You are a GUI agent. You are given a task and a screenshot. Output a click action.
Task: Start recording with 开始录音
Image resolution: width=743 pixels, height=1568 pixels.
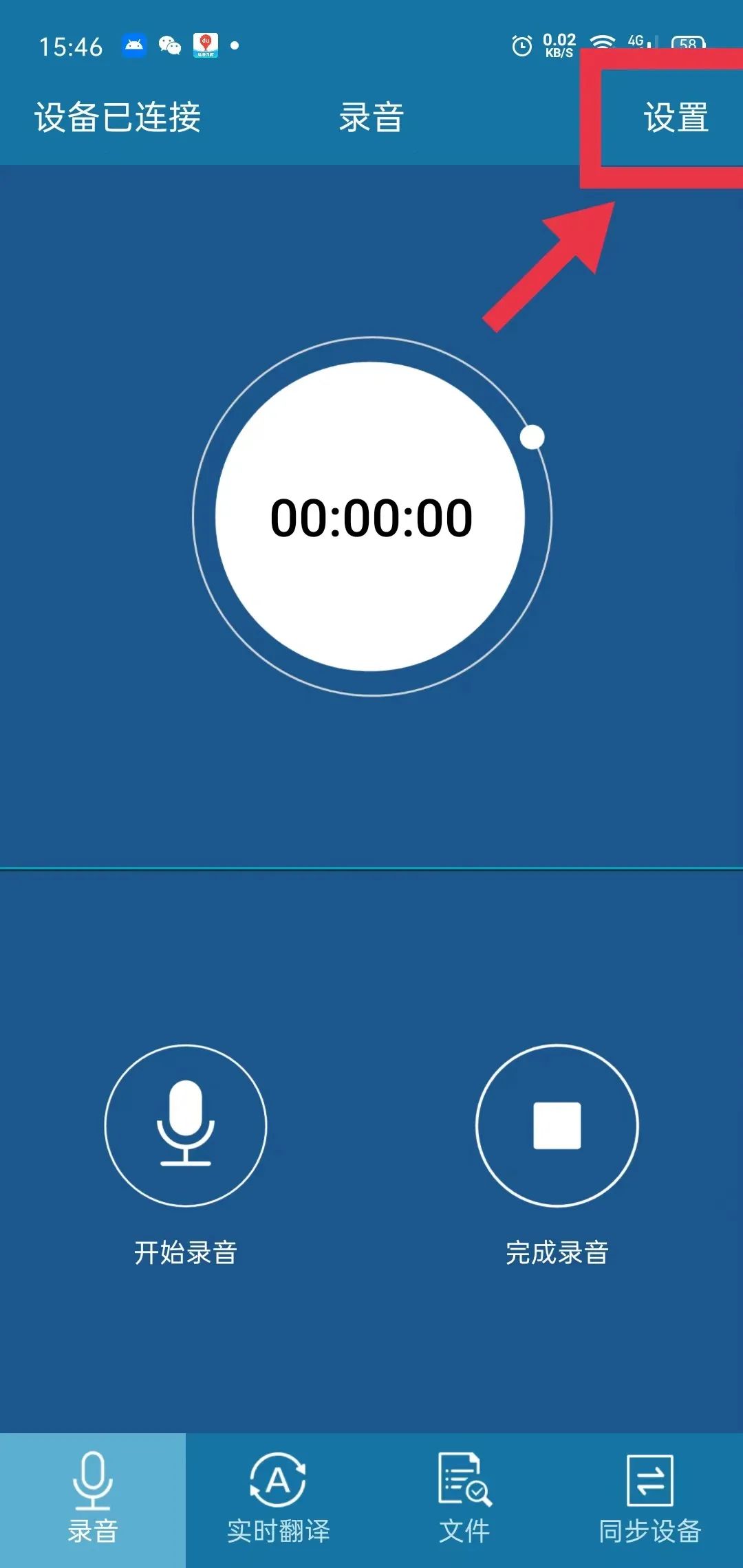point(186,1126)
